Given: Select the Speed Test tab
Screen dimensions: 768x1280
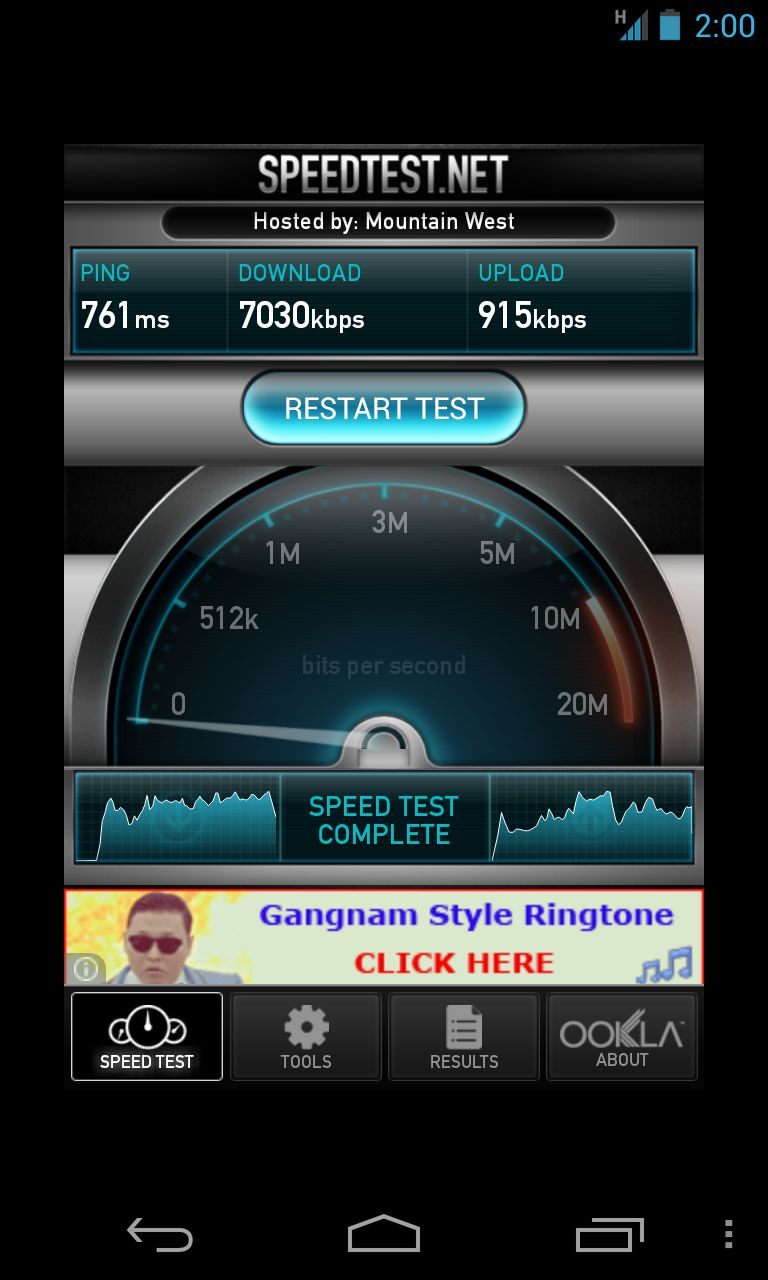Looking at the screenshot, I should pyautogui.click(x=147, y=1036).
